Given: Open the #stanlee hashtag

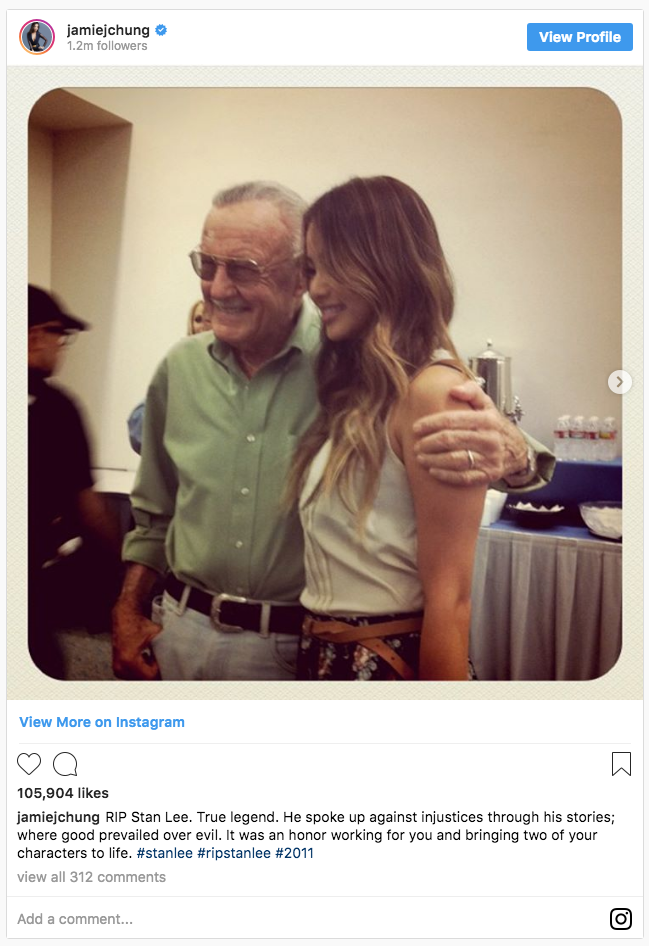Looking at the screenshot, I should click(x=163, y=853).
